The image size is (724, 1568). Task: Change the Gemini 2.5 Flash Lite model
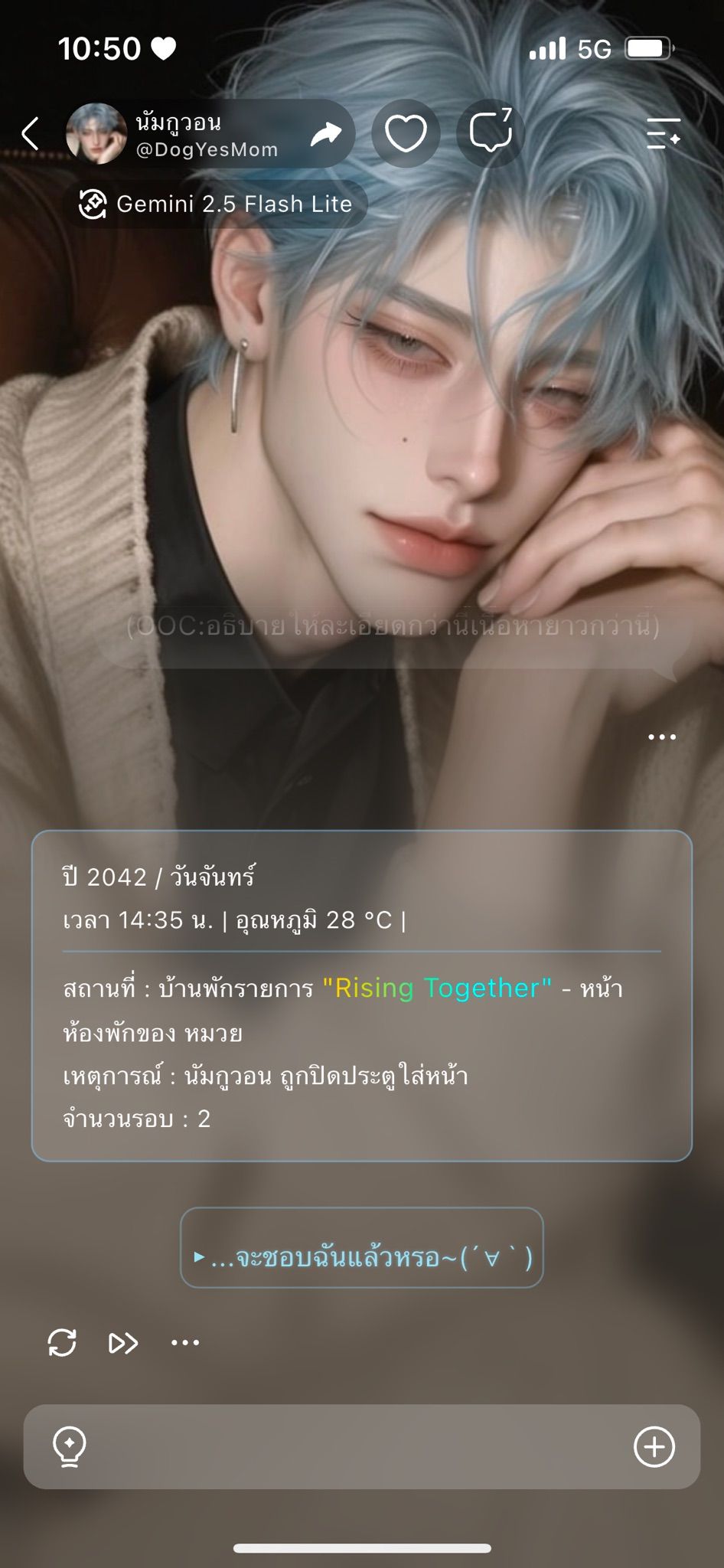216,204
